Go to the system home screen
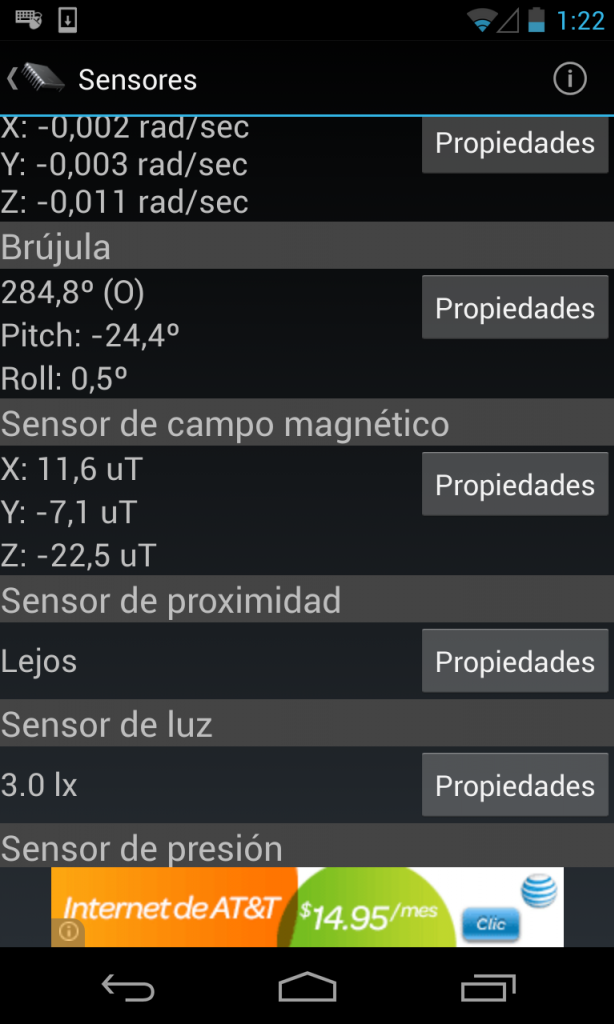The height and width of the screenshot is (1024, 614). (x=307, y=988)
